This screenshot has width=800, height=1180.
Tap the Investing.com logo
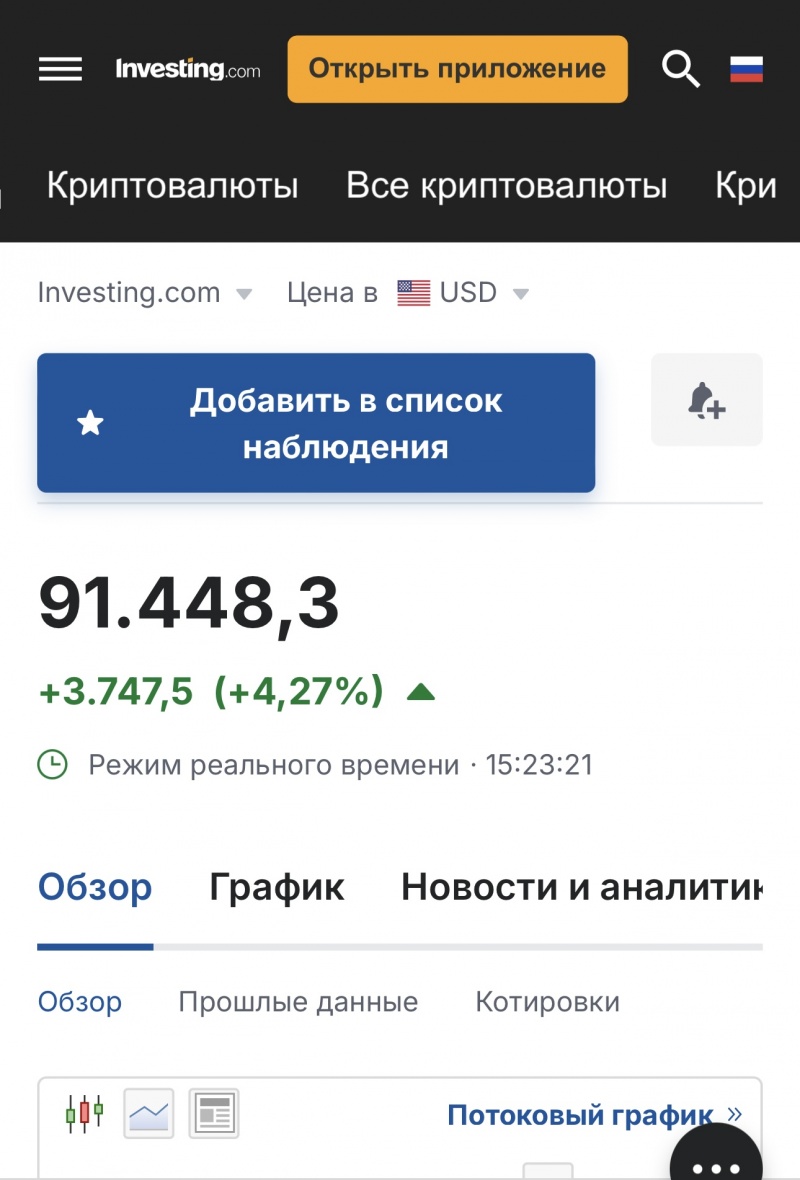click(188, 69)
